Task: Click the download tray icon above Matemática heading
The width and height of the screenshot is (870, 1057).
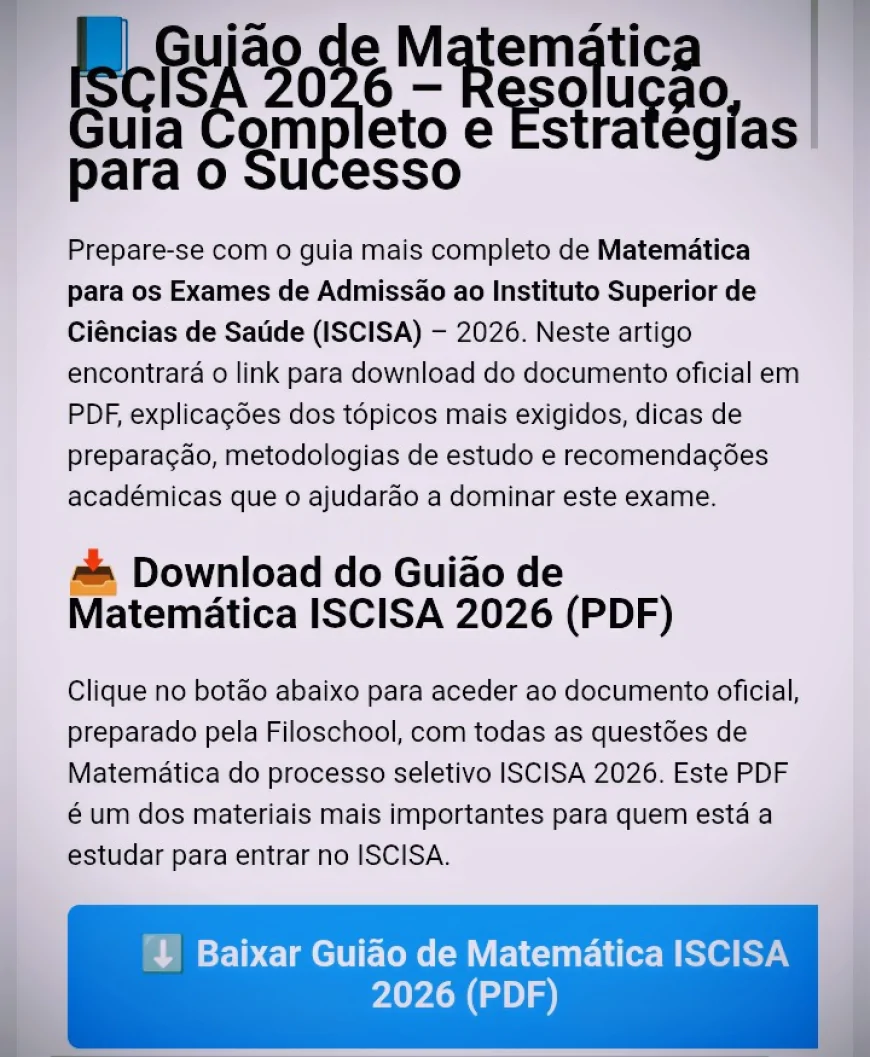Action: point(93,570)
